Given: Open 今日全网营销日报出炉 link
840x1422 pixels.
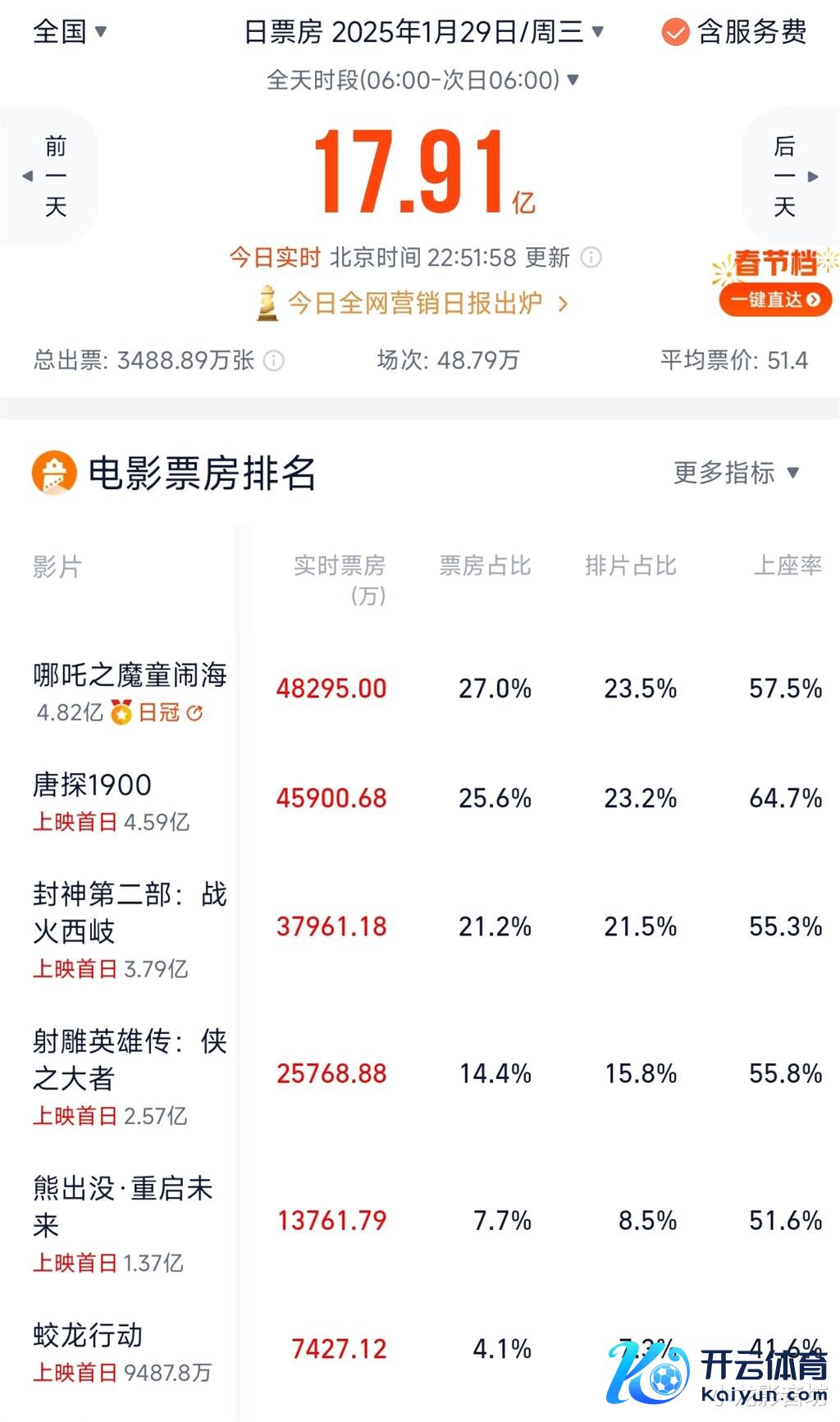Looking at the screenshot, I should pyautogui.click(x=414, y=303).
